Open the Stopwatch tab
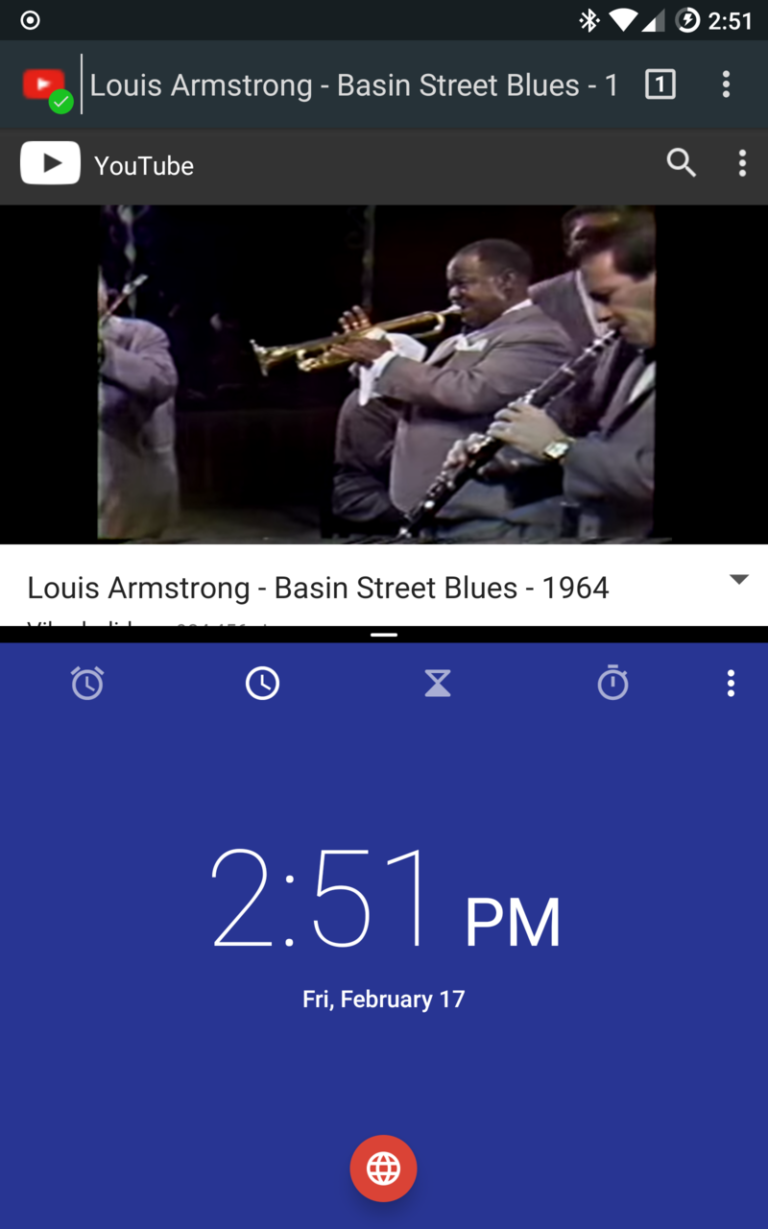Viewport: 768px width, 1229px height. (x=612, y=683)
